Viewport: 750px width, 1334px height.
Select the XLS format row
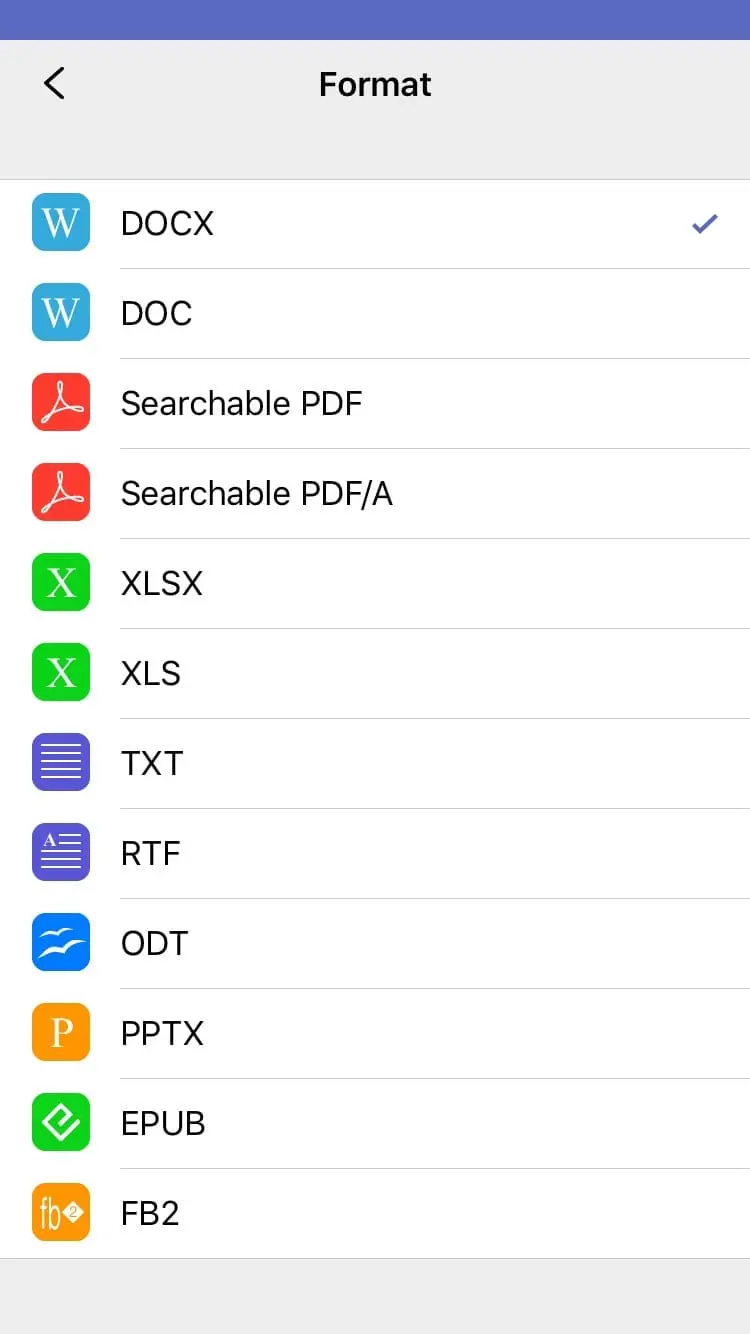375,674
